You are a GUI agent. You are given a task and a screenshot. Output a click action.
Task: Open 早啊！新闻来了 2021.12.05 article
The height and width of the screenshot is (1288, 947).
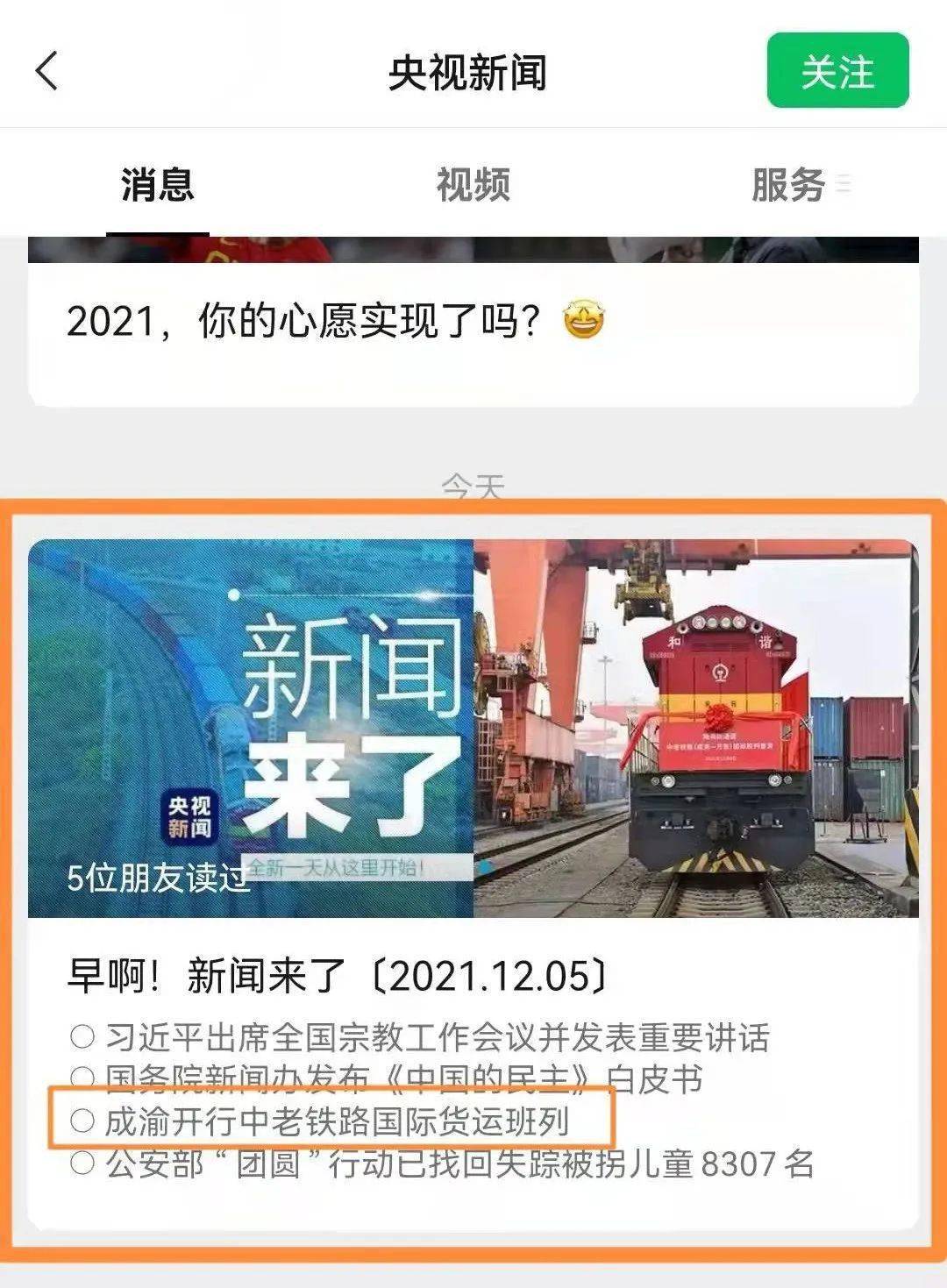(x=338, y=976)
